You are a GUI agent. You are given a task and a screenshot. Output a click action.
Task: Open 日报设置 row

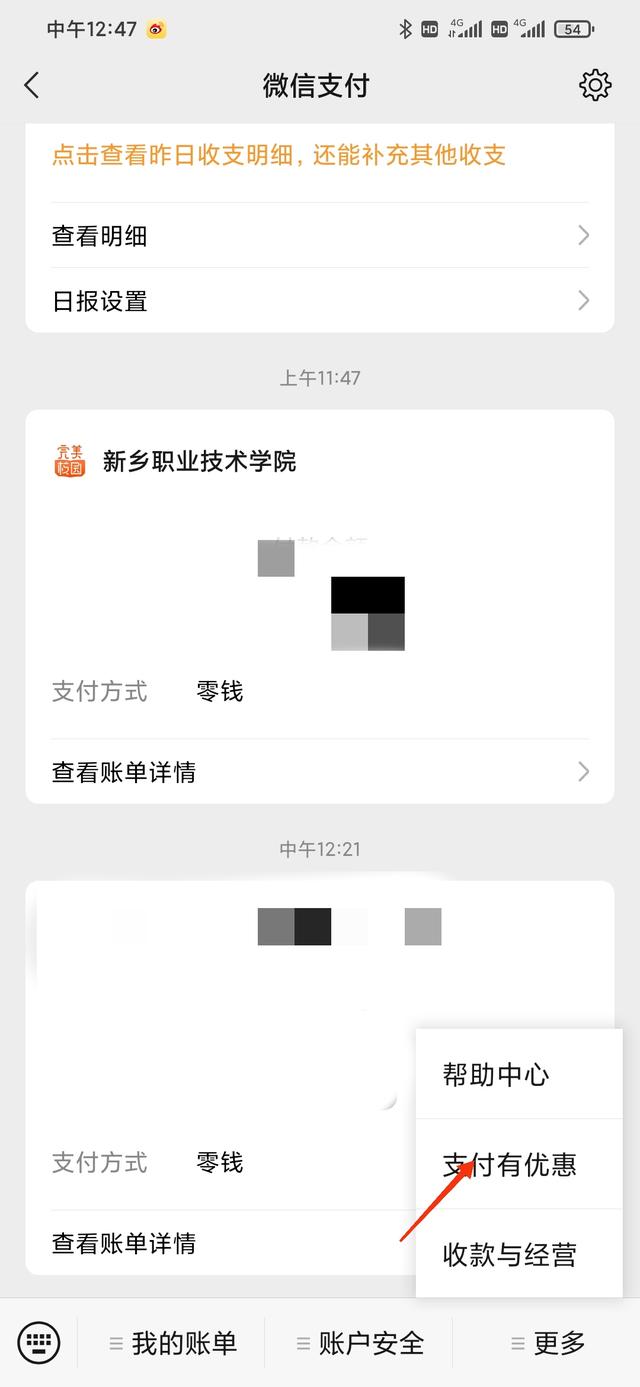320,301
